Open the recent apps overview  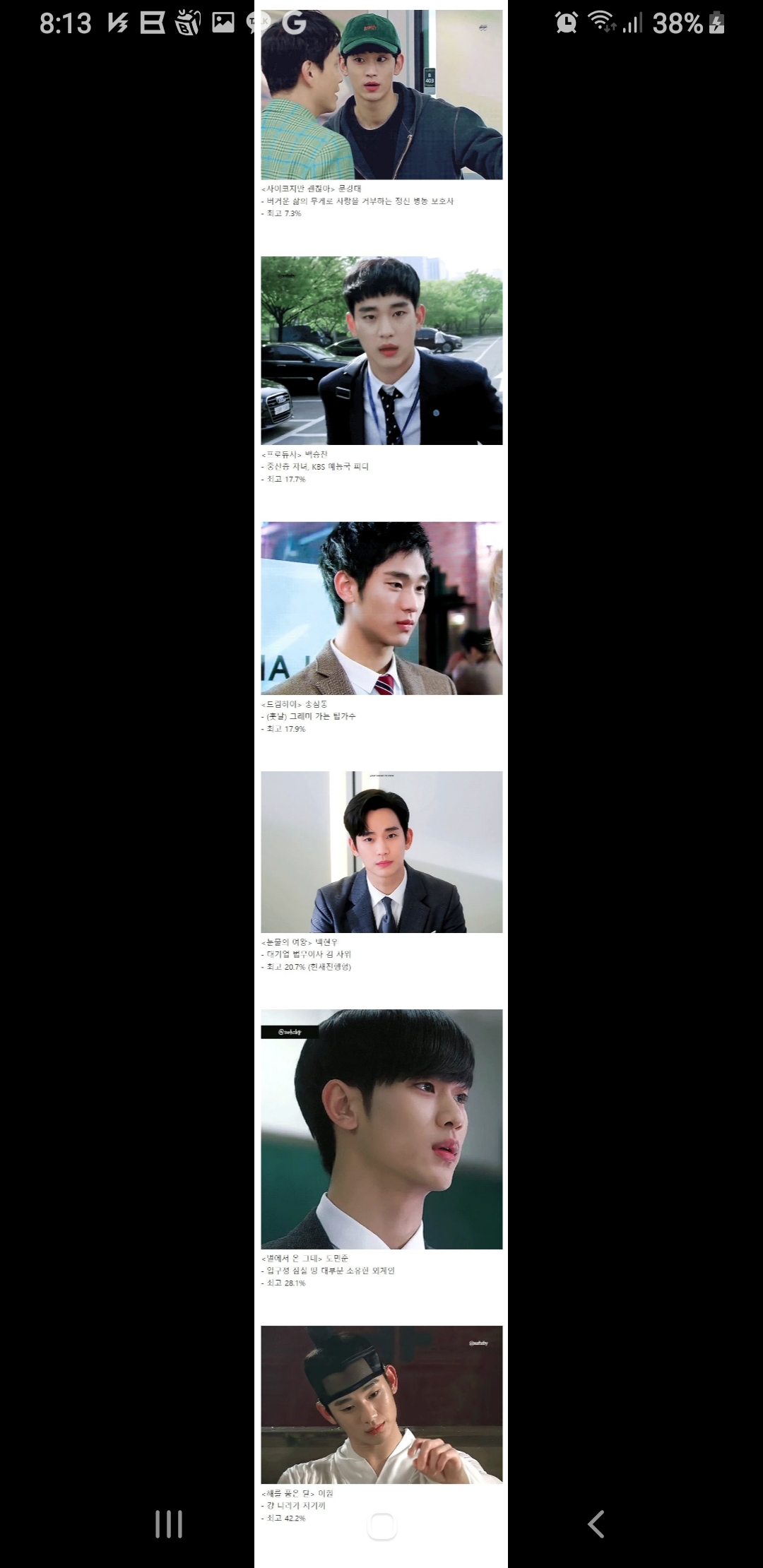coord(169,1524)
